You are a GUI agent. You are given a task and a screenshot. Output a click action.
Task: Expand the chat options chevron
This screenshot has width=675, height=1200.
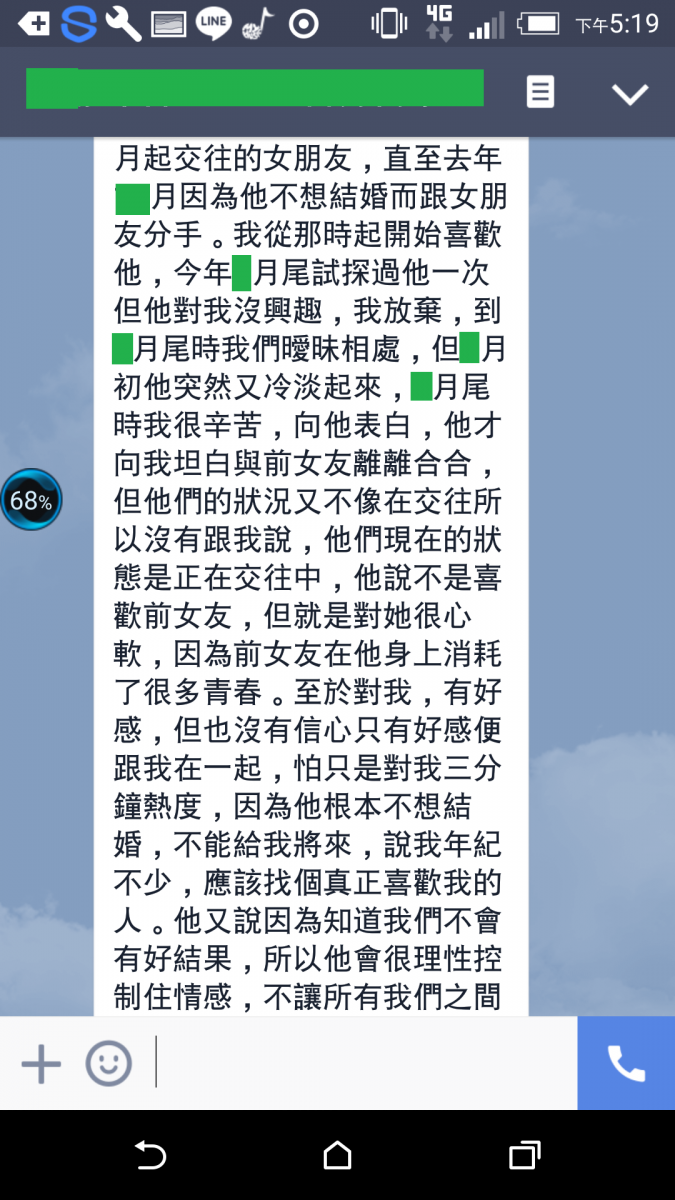pos(630,94)
